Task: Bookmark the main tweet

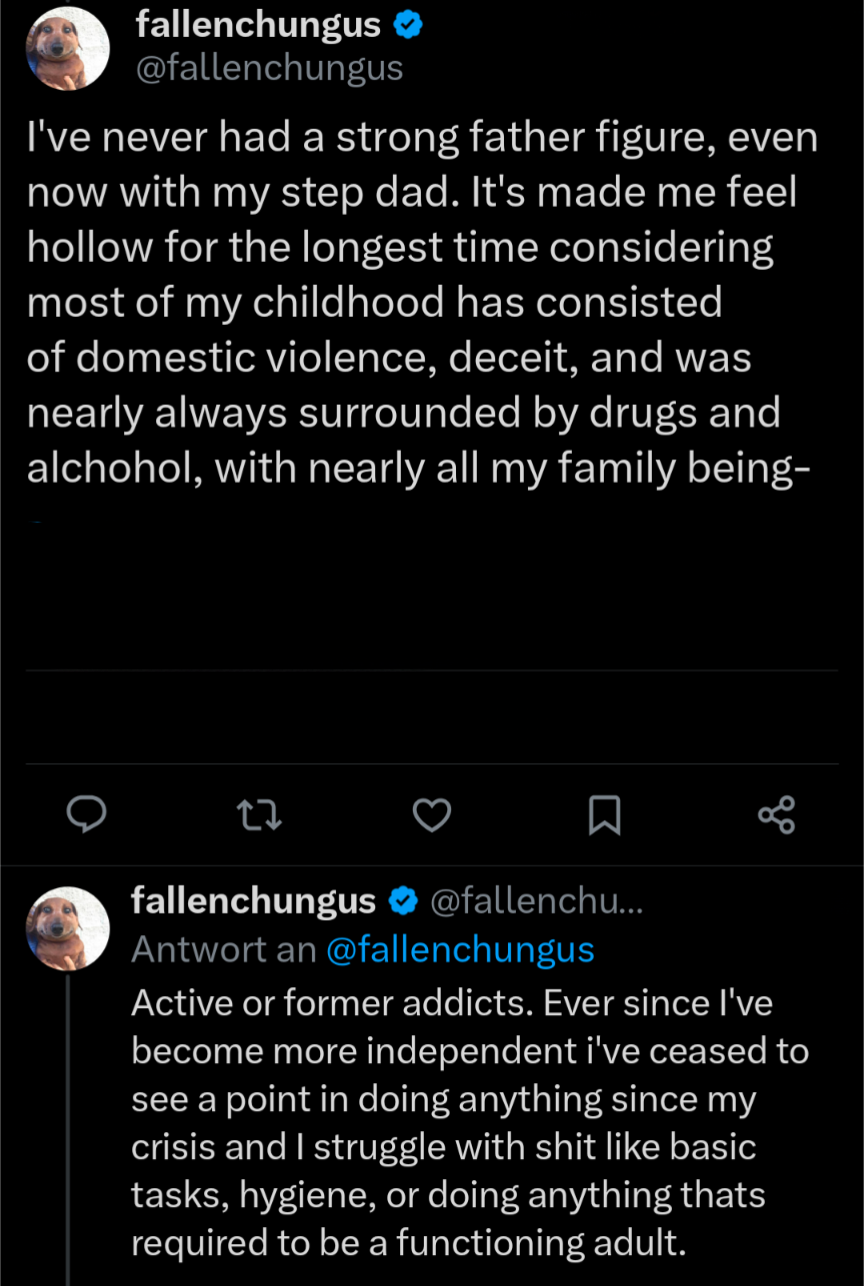Action: pyautogui.click(x=604, y=816)
